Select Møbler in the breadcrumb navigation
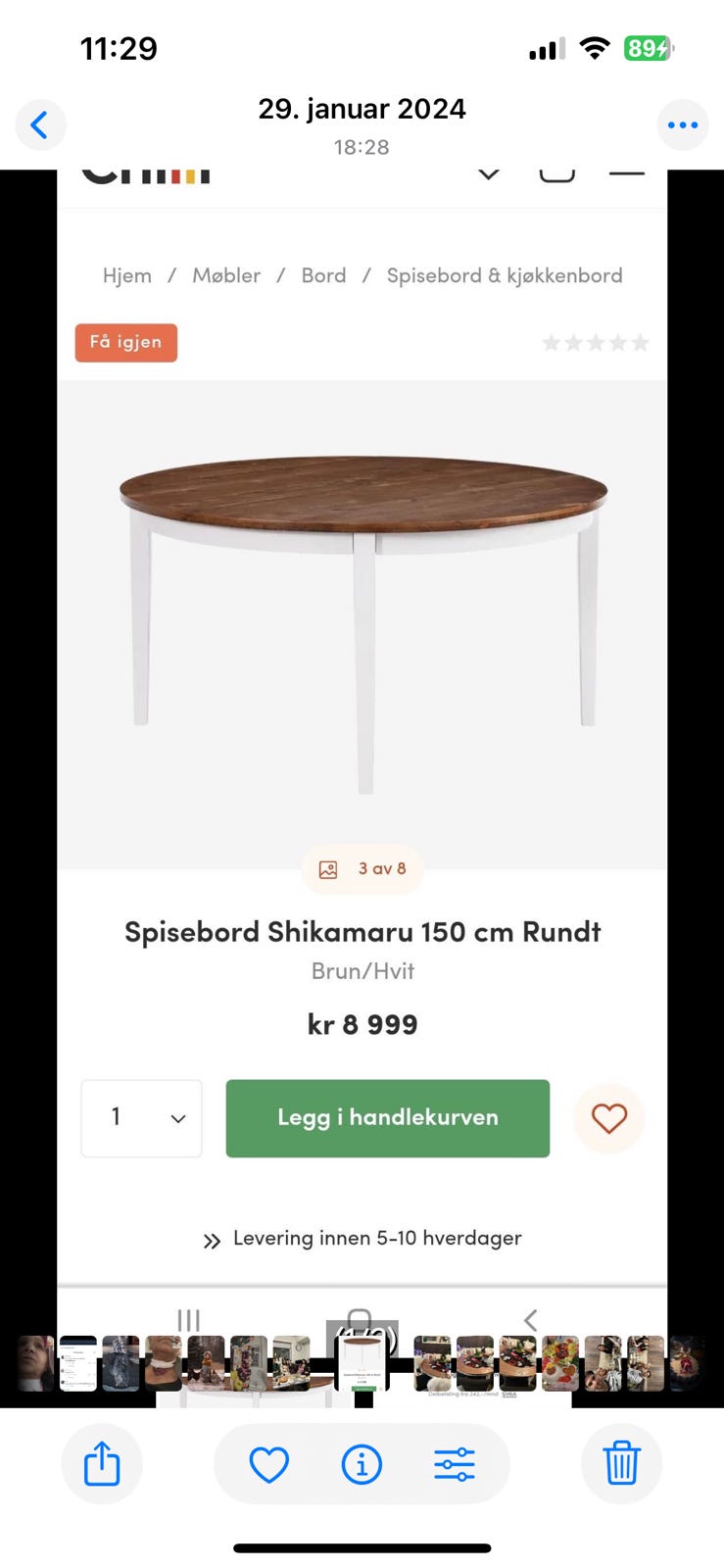Screen dimensions: 724x1568 [x=226, y=275]
